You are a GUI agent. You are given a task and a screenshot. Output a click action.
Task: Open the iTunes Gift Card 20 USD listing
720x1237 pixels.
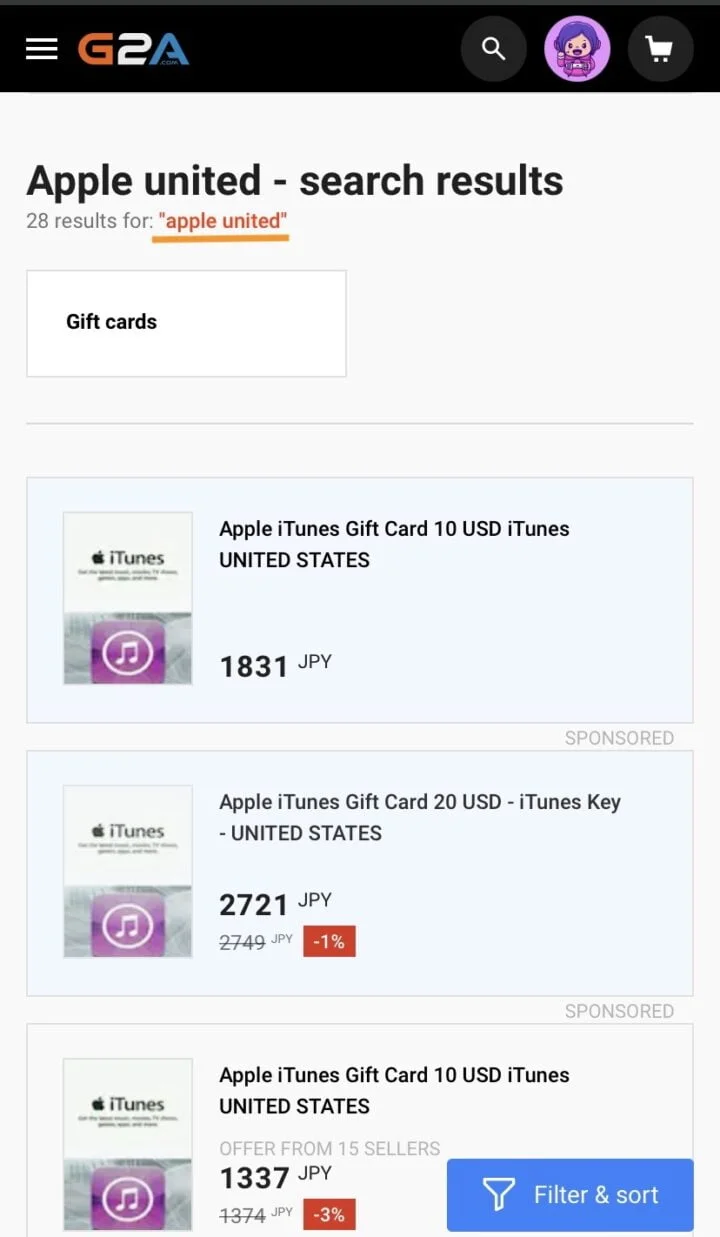[x=420, y=817]
